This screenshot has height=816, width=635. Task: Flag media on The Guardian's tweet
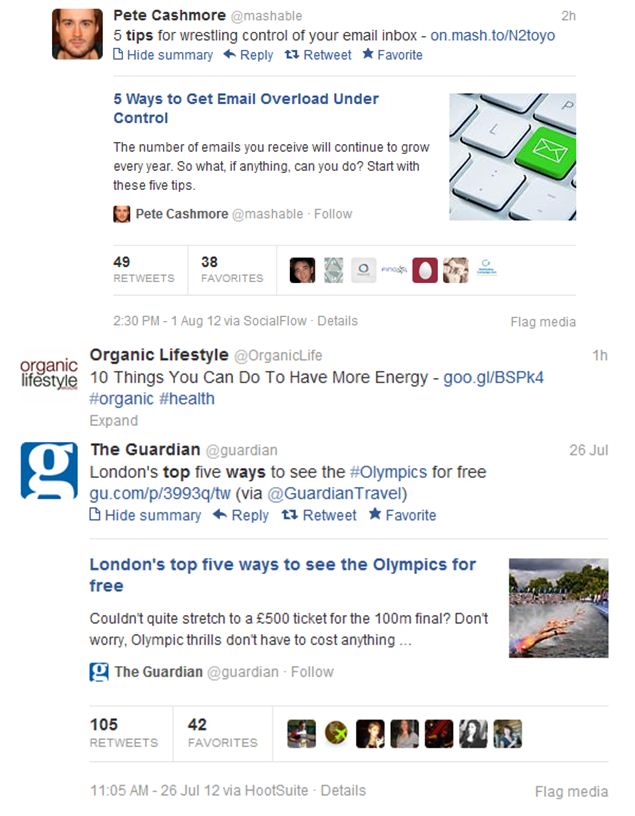[571, 791]
